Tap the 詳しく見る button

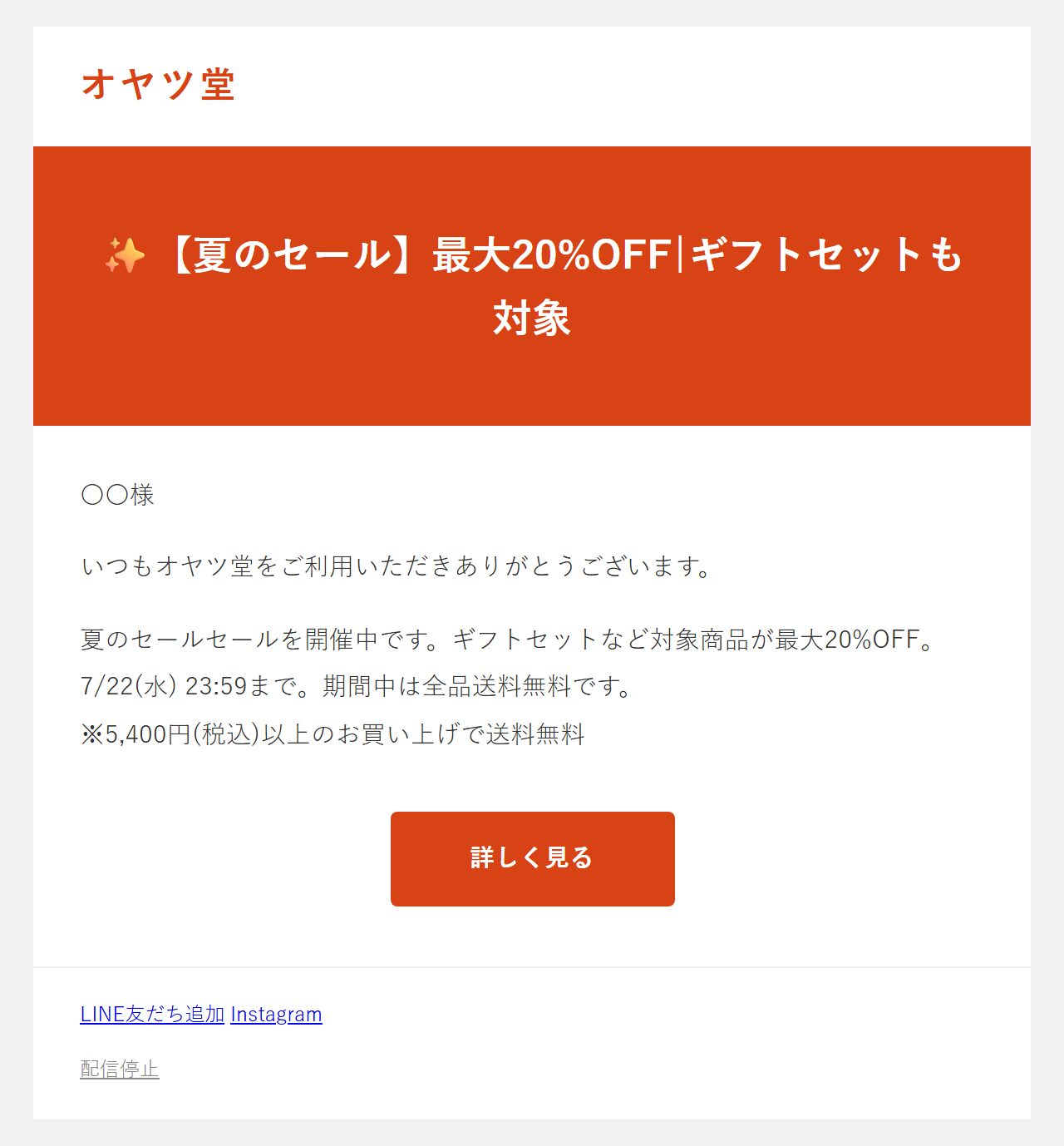pyautogui.click(x=532, y=858)
